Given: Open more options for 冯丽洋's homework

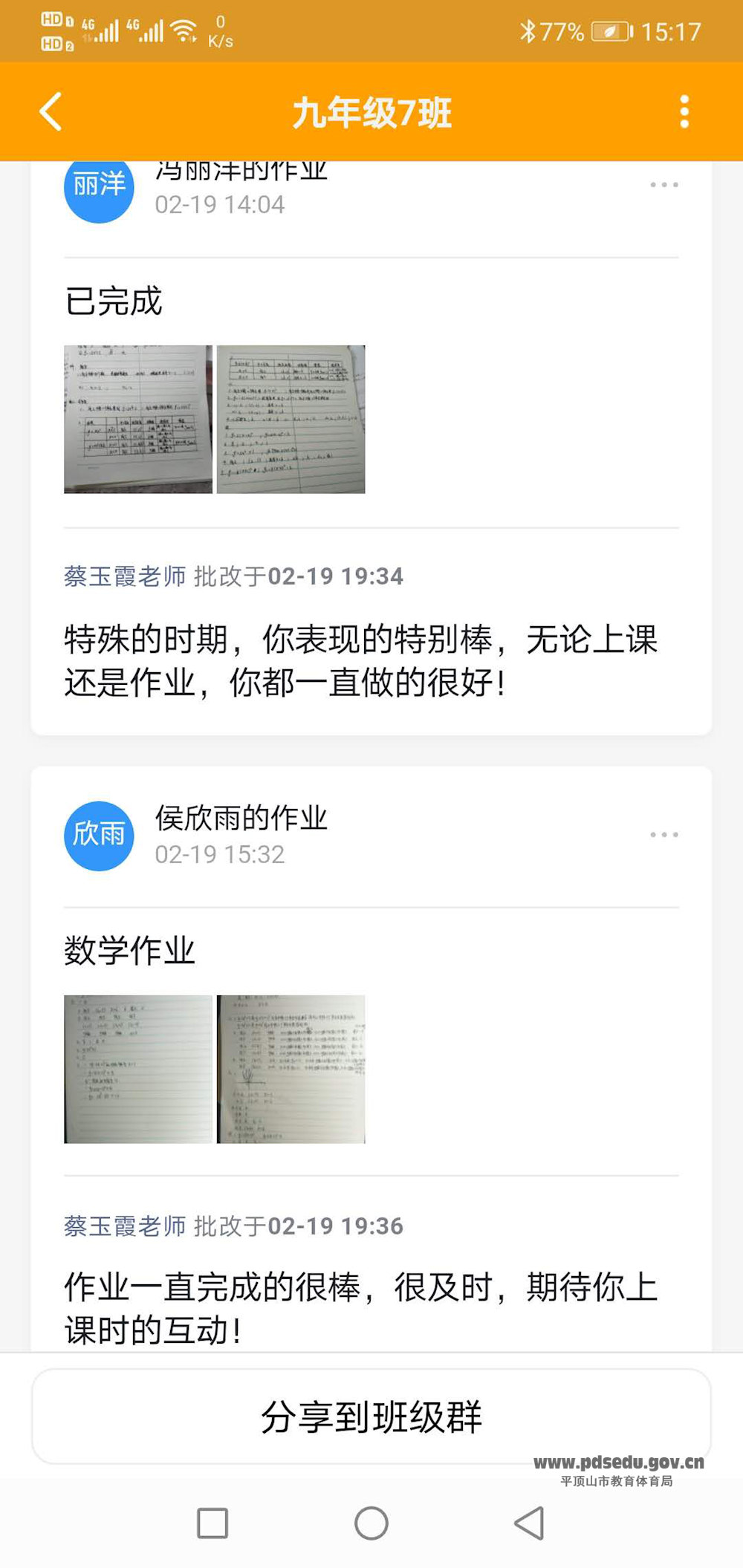Looking at the screenshot, I should click(663, 185).
